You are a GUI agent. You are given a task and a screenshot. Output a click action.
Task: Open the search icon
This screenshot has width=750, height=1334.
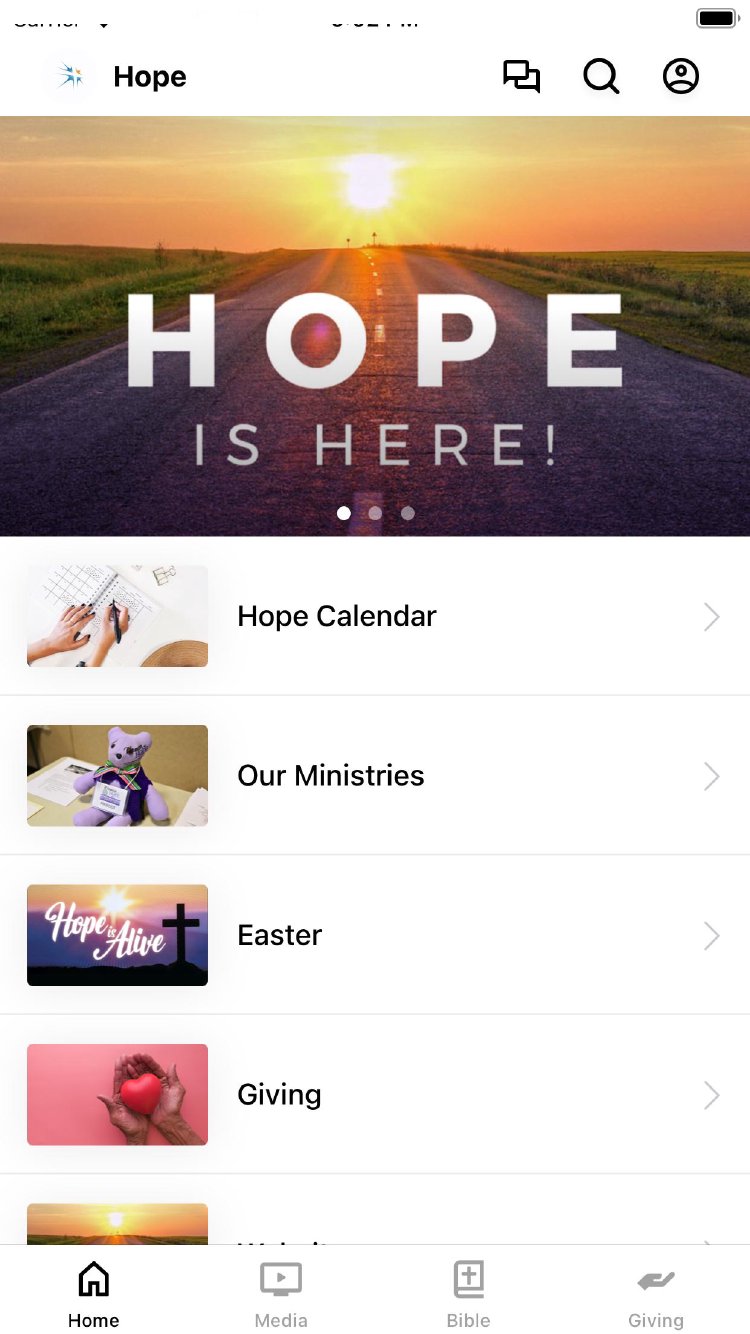601,77
